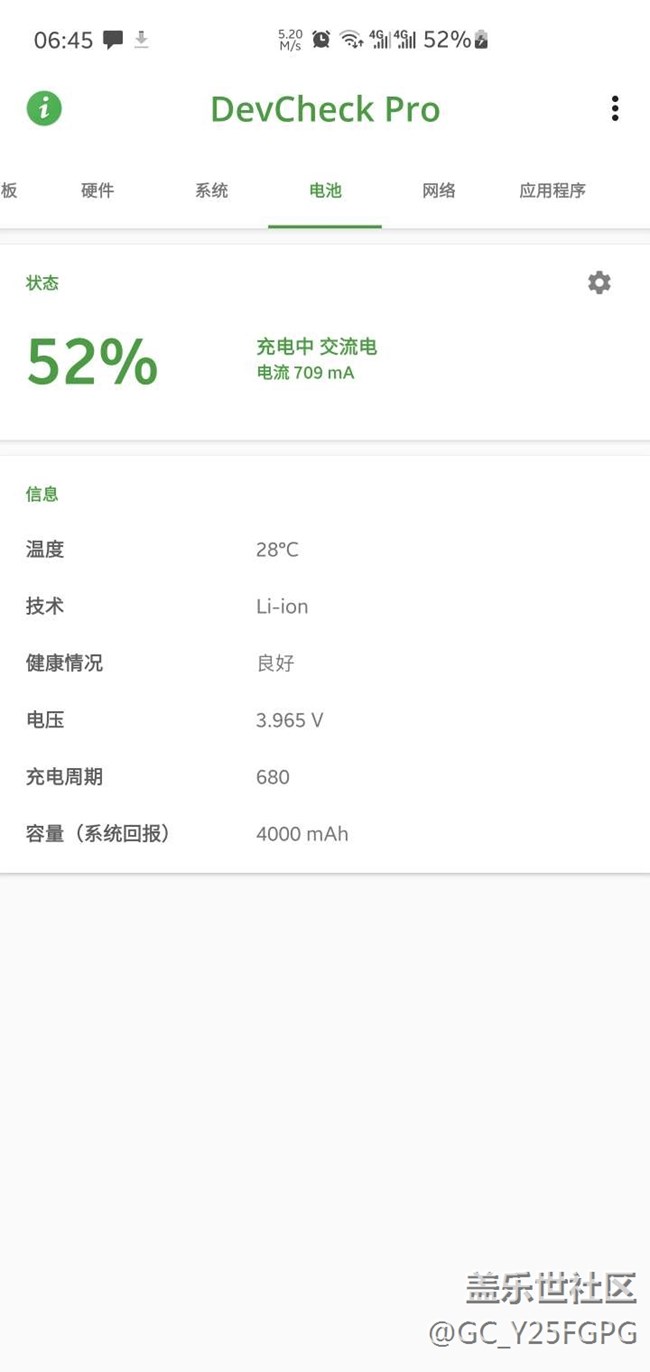Open the battery status settings gear
This screenshot has height=1372, width=650.
pos(599,283)
